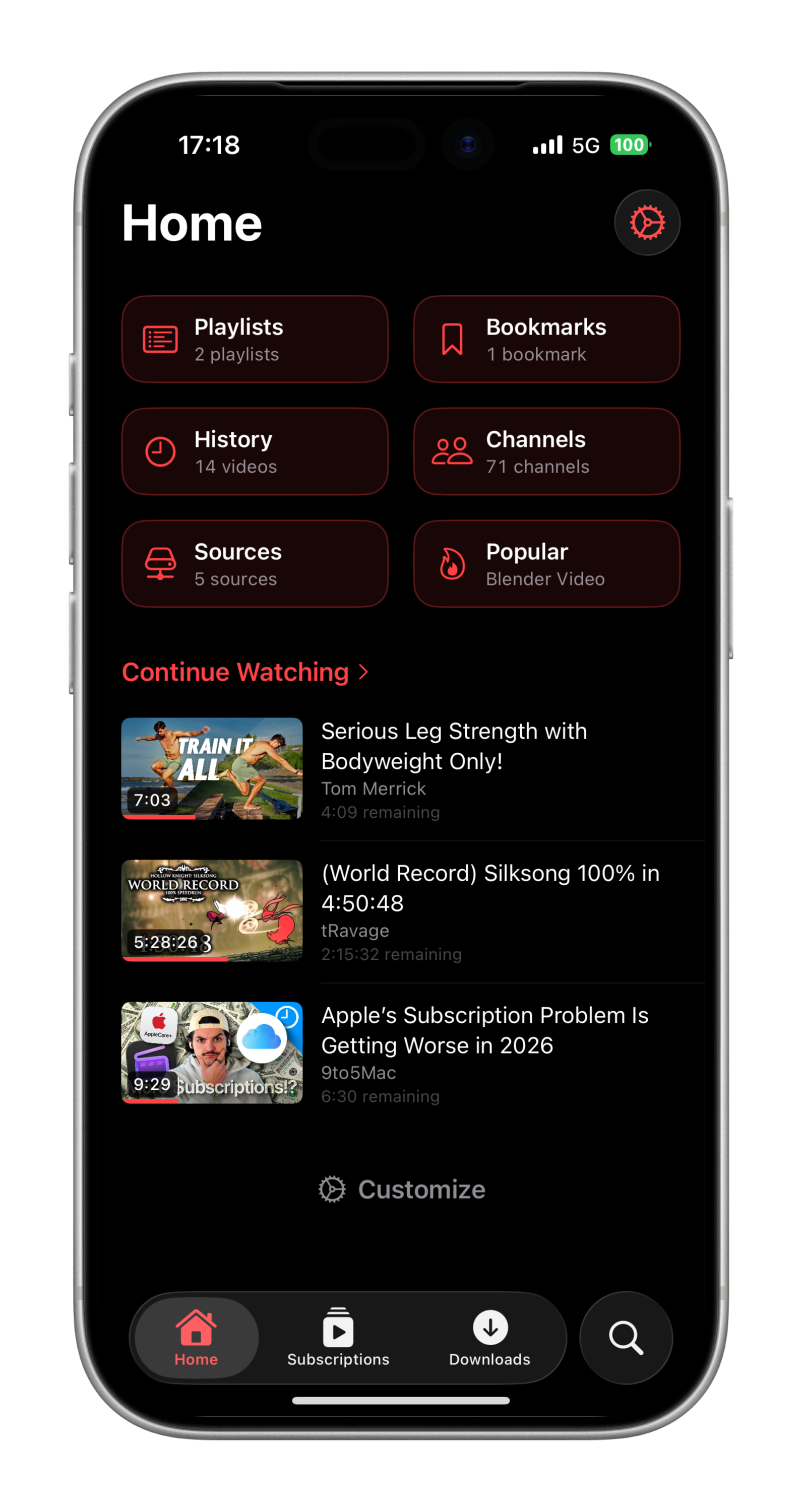This screenshot has width=802, height=1512.
Task: Expand the Continue Watching section
Action: [245, 672]
